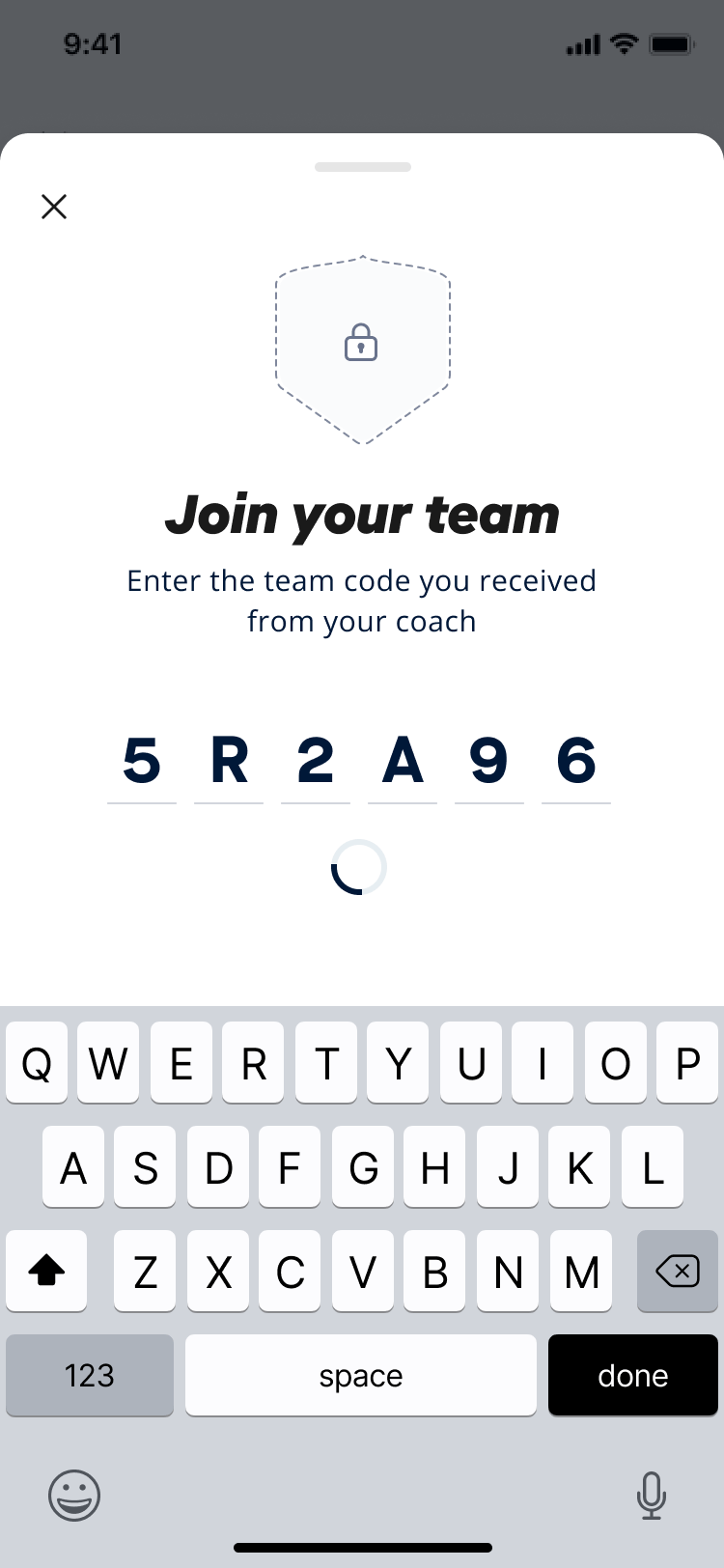The width and height of the screenshot is (724, 1568).
Task: Open the emoji keyboard
Action: tap(74, 1496)
